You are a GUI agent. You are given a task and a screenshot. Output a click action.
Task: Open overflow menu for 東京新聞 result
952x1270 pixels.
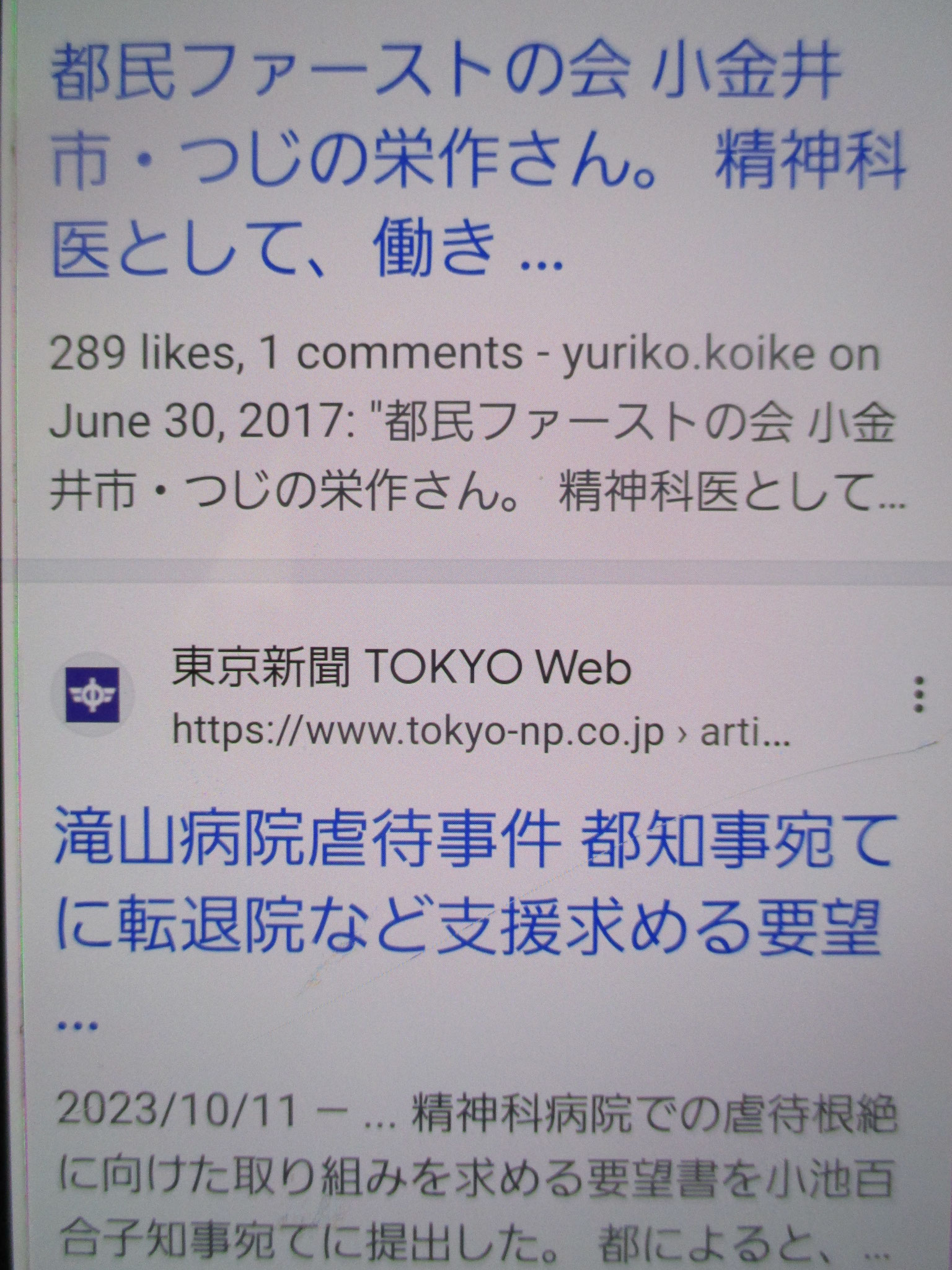919,695
